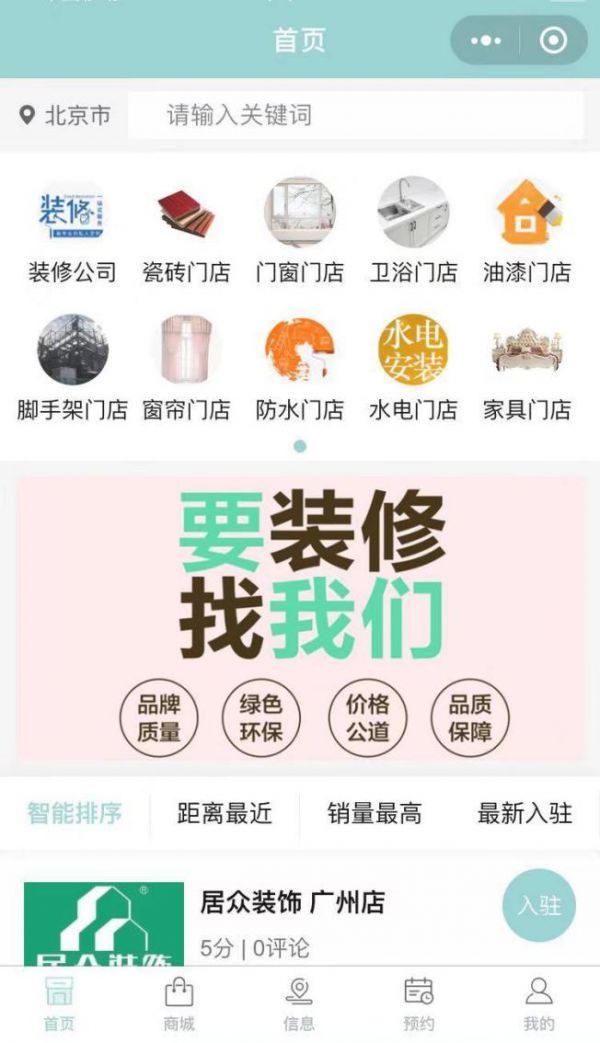Open the 装修公司 category

coord(72,229)
